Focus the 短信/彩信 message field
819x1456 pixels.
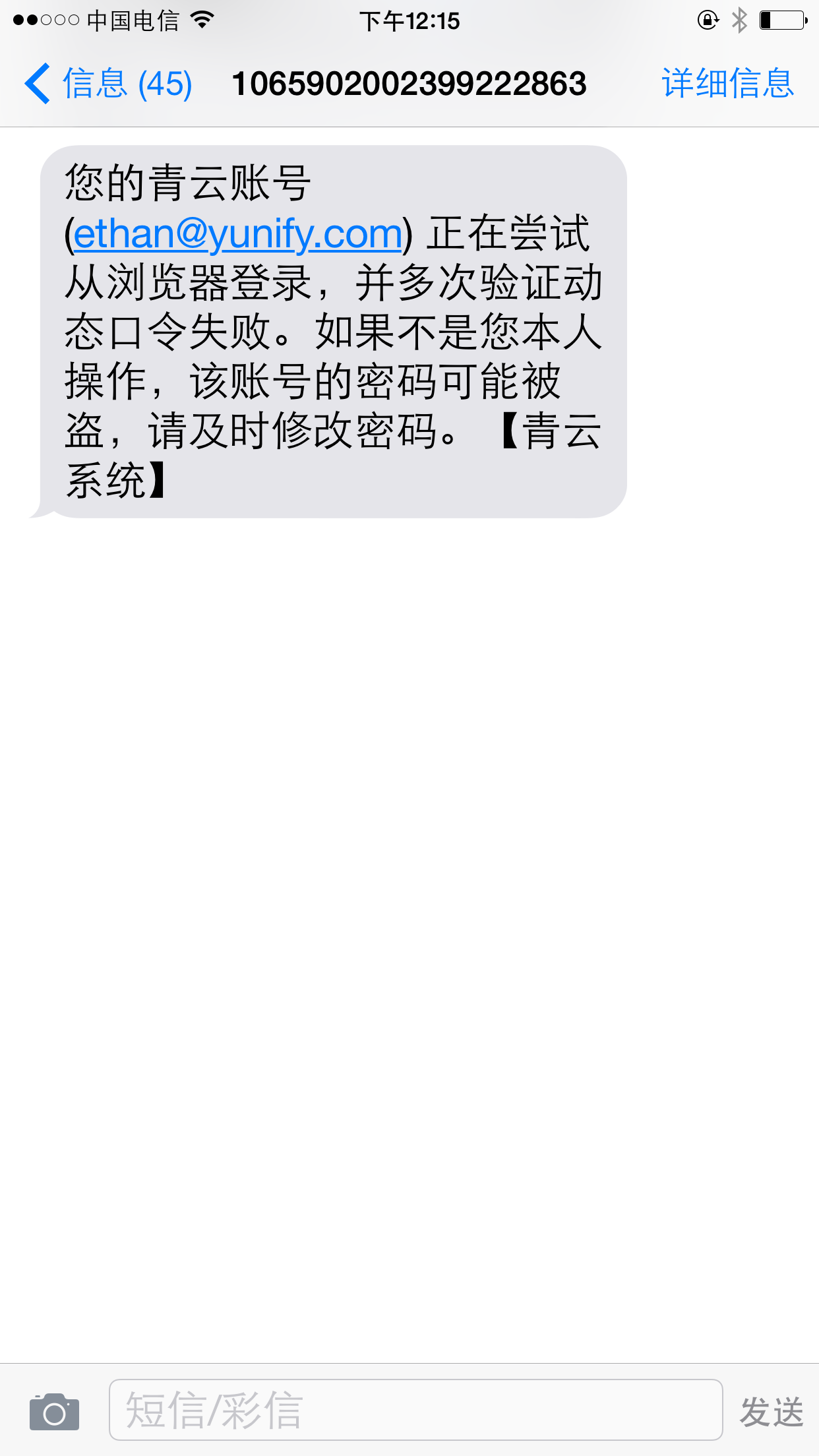point(415,1410)
